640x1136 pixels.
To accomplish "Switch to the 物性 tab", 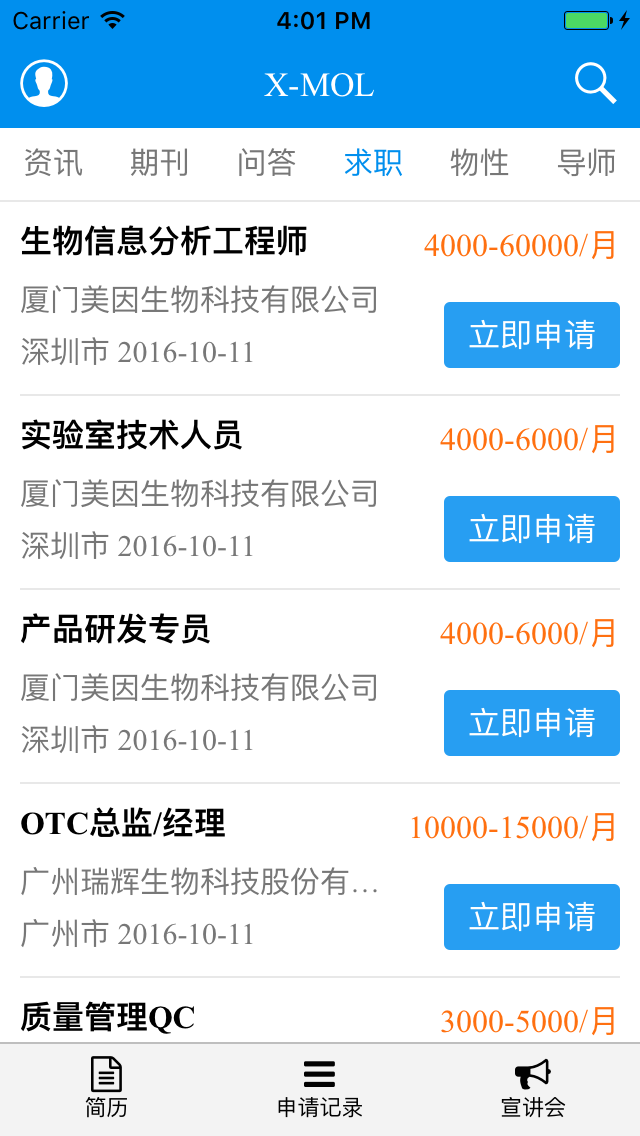I will click(x=479, y=163).
